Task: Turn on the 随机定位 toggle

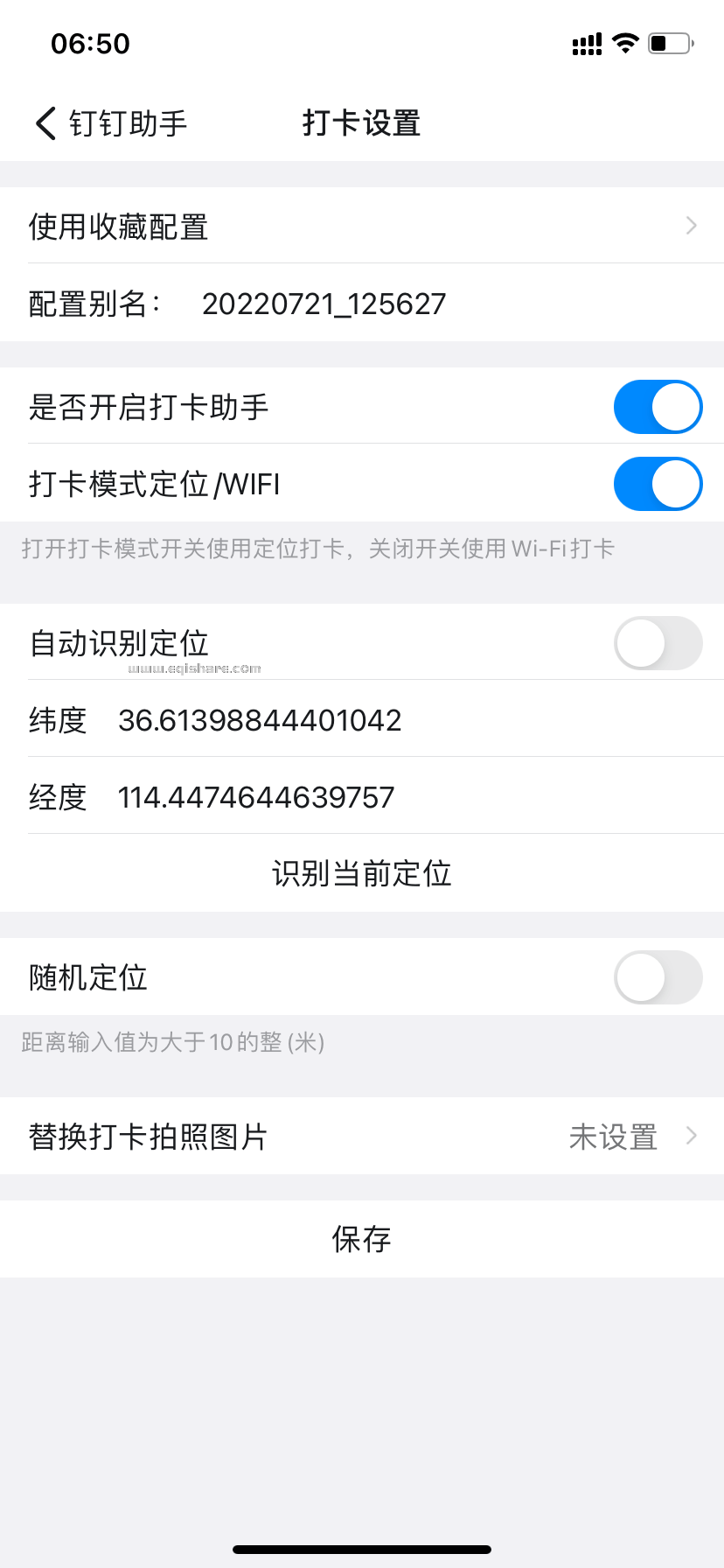Action: (658, 977)
